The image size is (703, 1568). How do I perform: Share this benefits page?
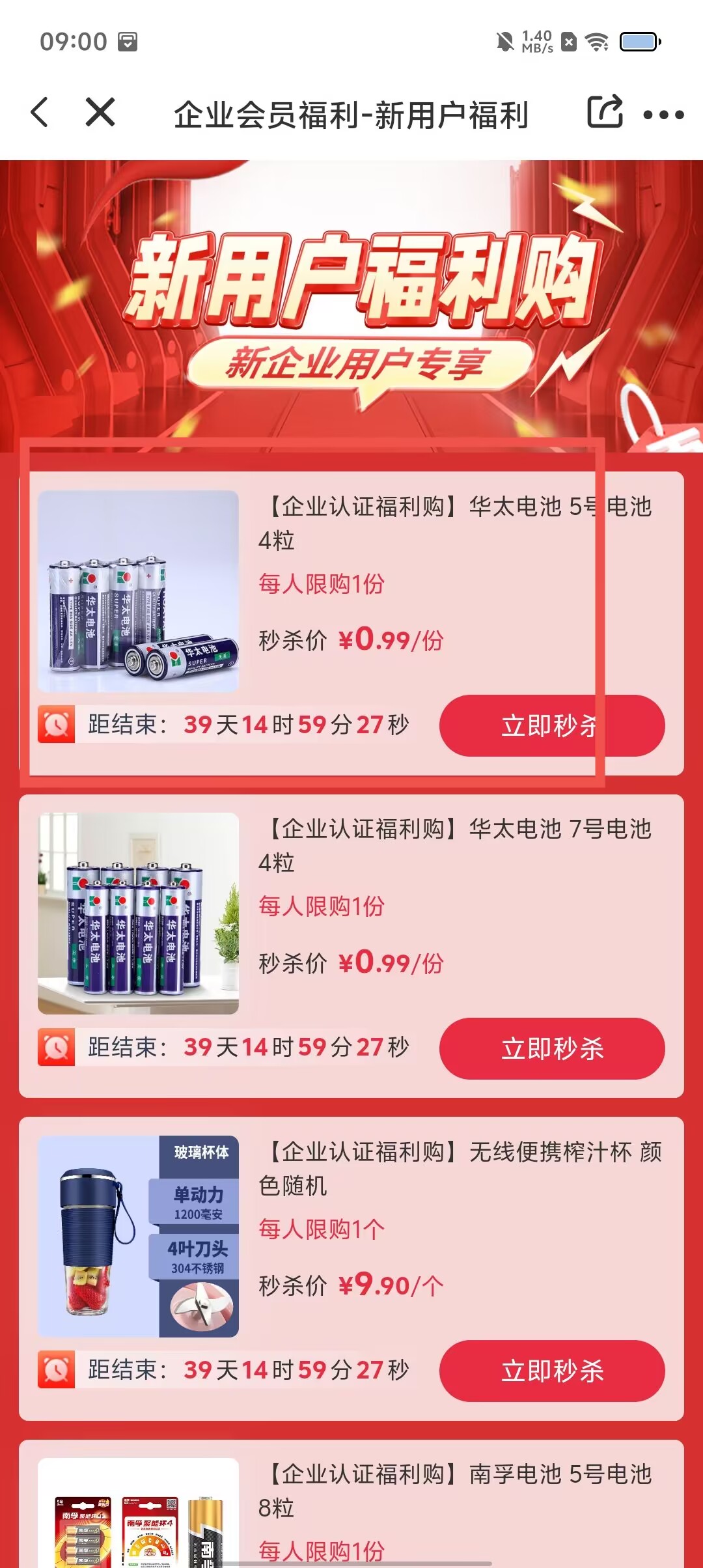(605, 113)
